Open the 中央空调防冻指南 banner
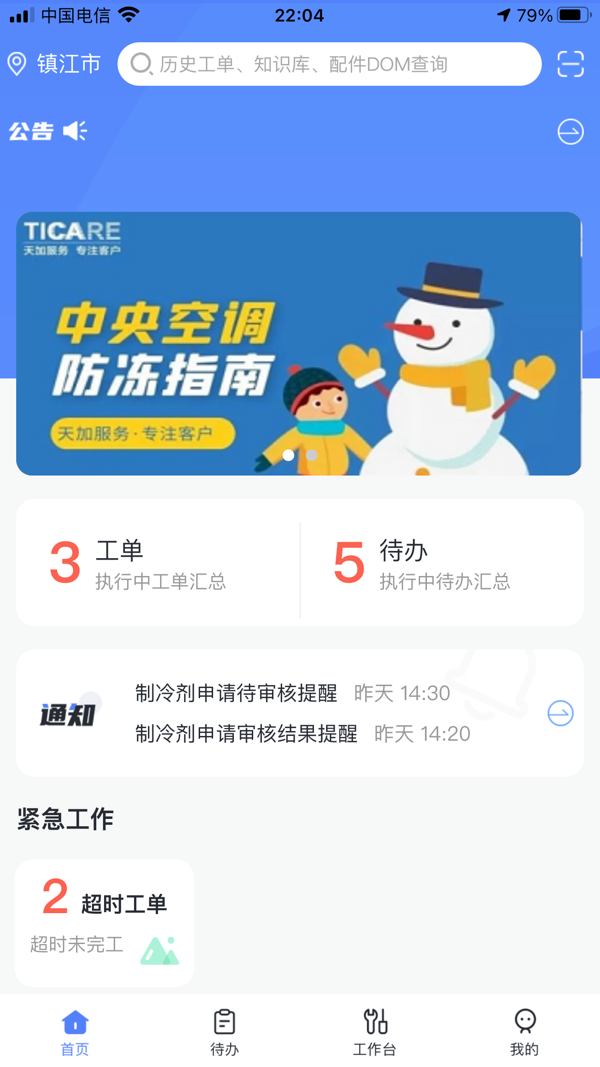The width and height of the screenshot is (600, 1067). (299, 343)
